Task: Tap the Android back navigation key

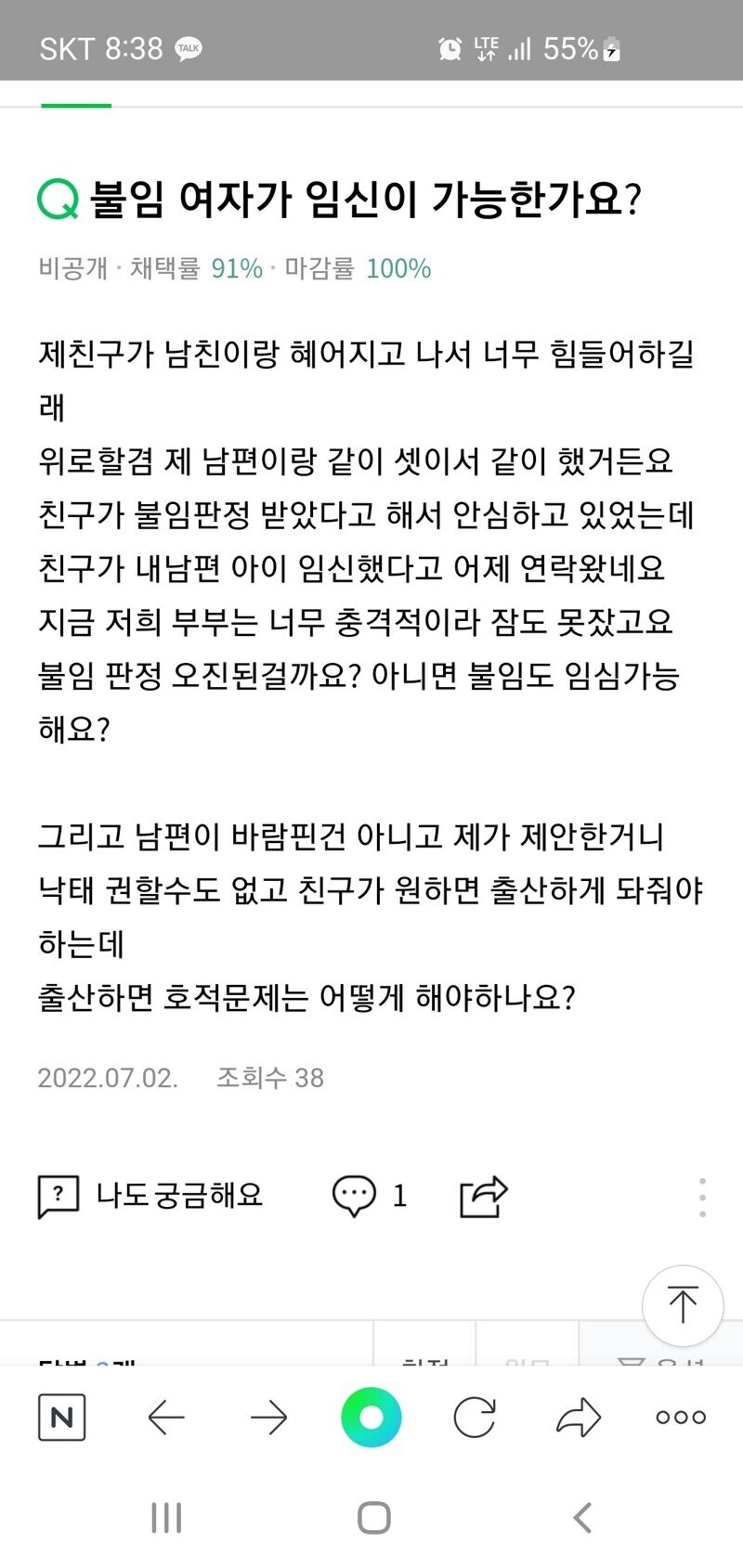Action: (x=582, y=1518)
